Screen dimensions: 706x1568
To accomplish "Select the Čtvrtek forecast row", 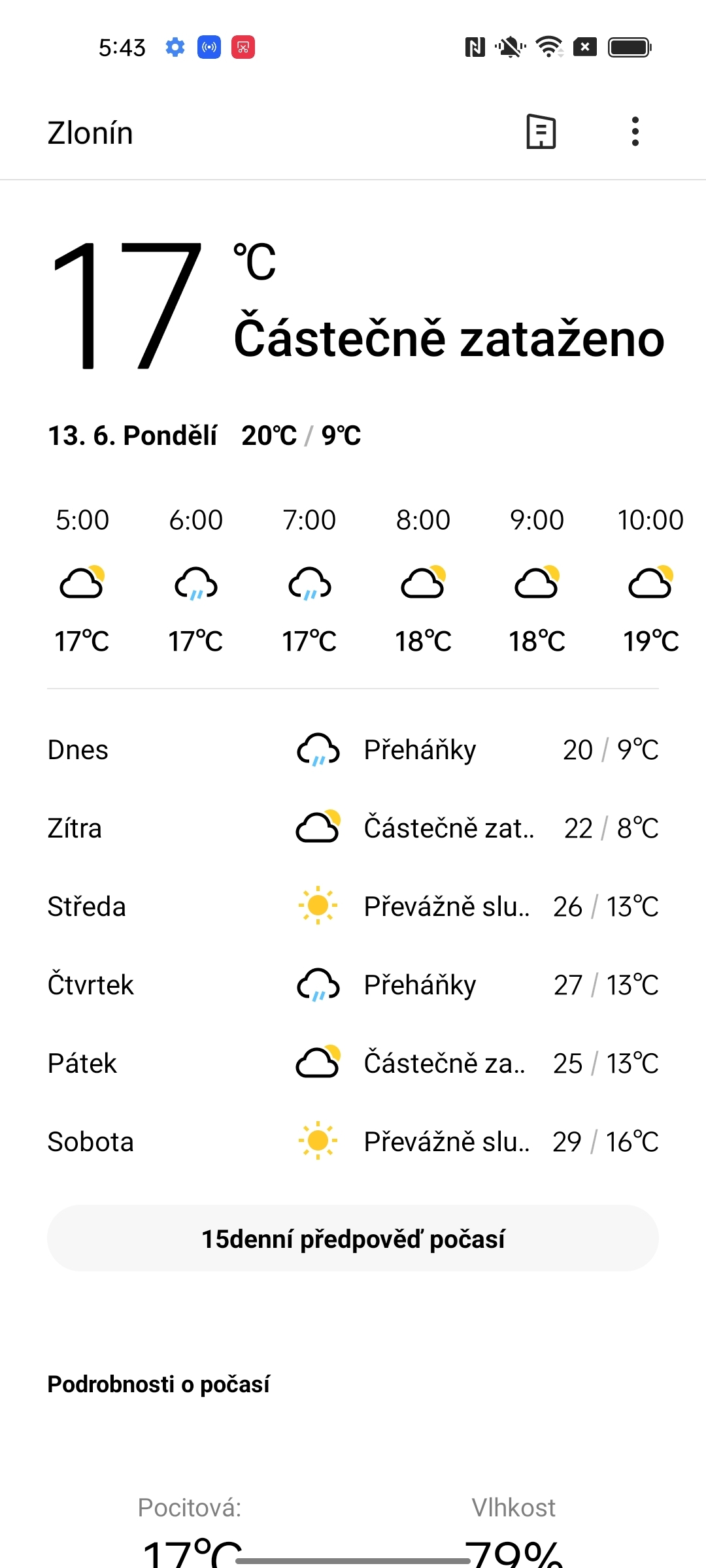I will tap(353, 985).
